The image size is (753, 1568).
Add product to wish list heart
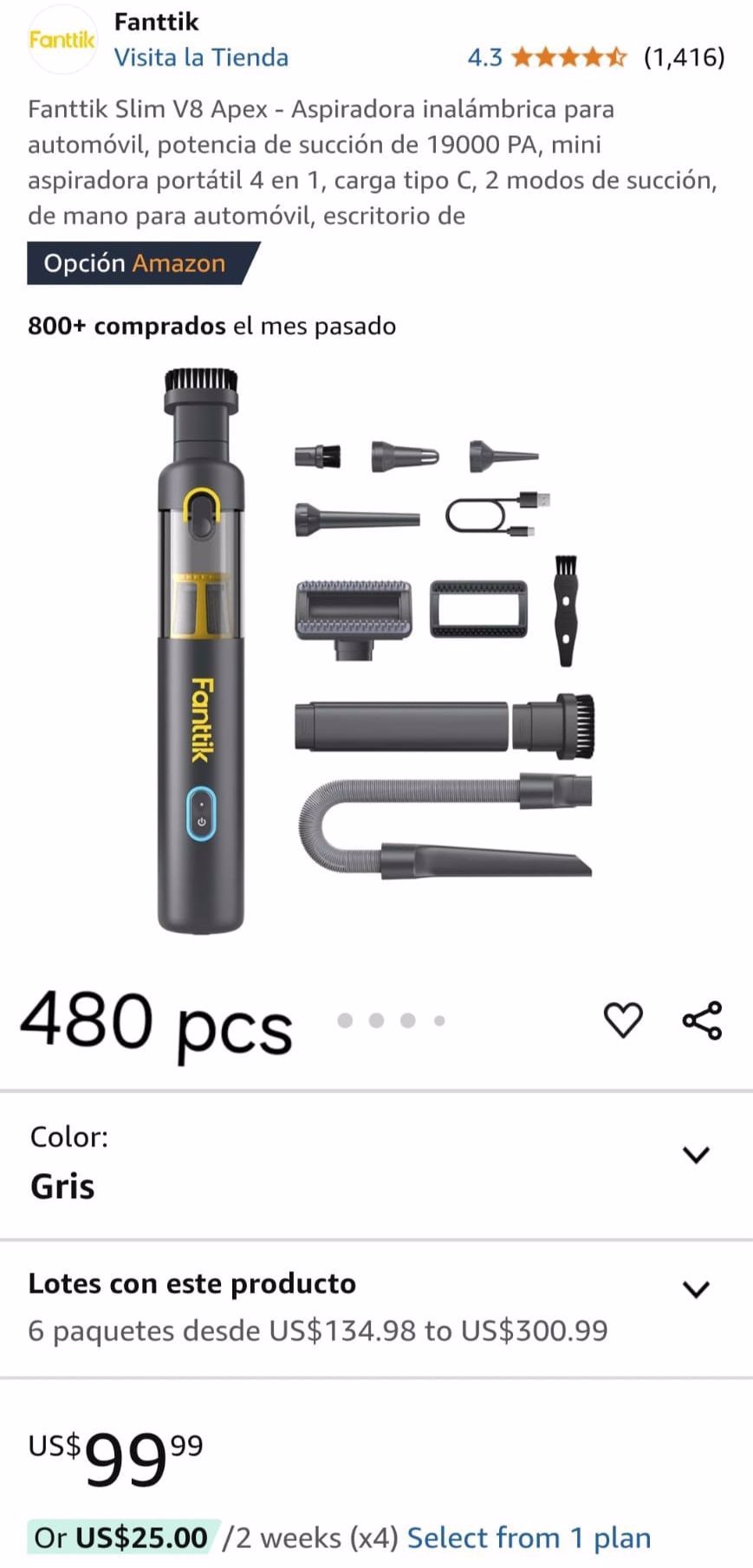pos(623,1020)
